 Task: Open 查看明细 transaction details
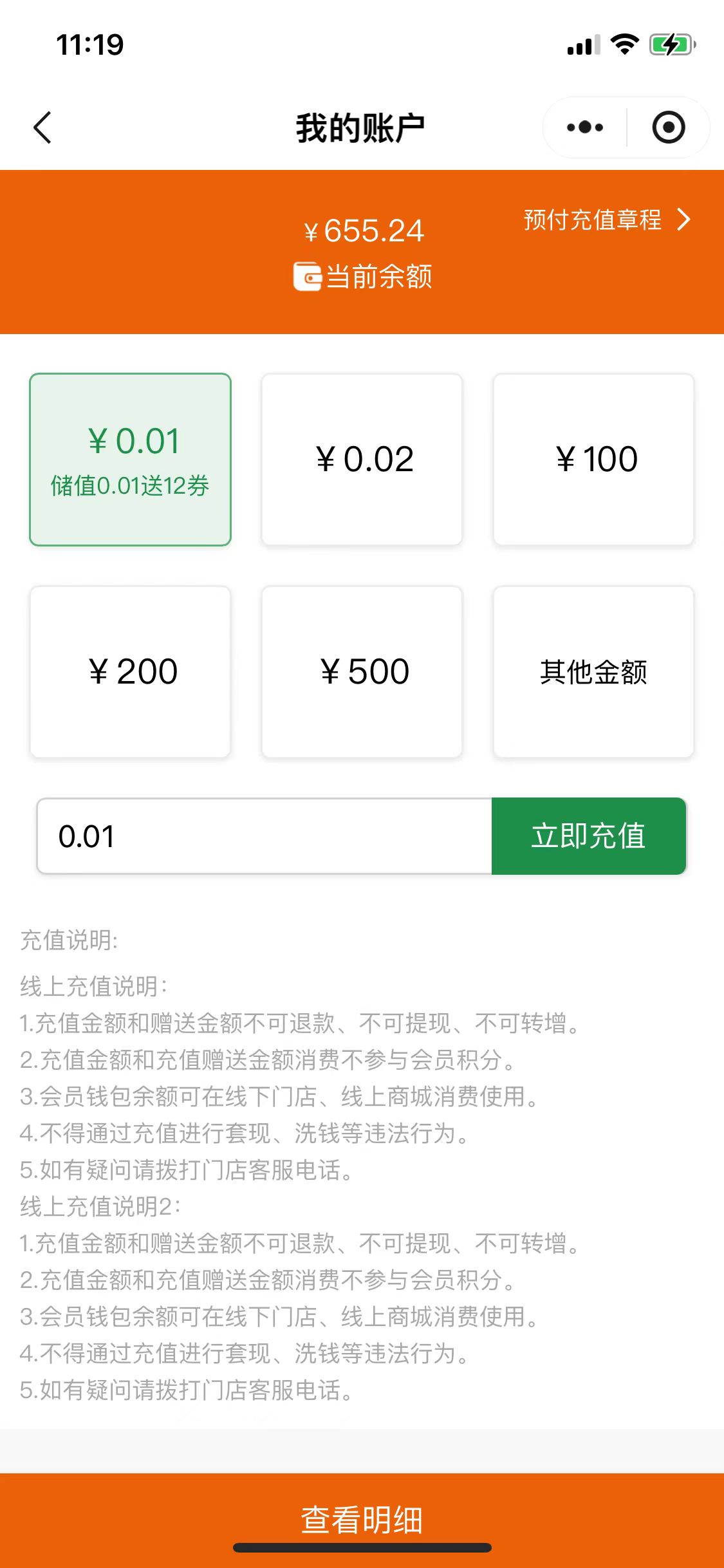(x=362, y=1520)
